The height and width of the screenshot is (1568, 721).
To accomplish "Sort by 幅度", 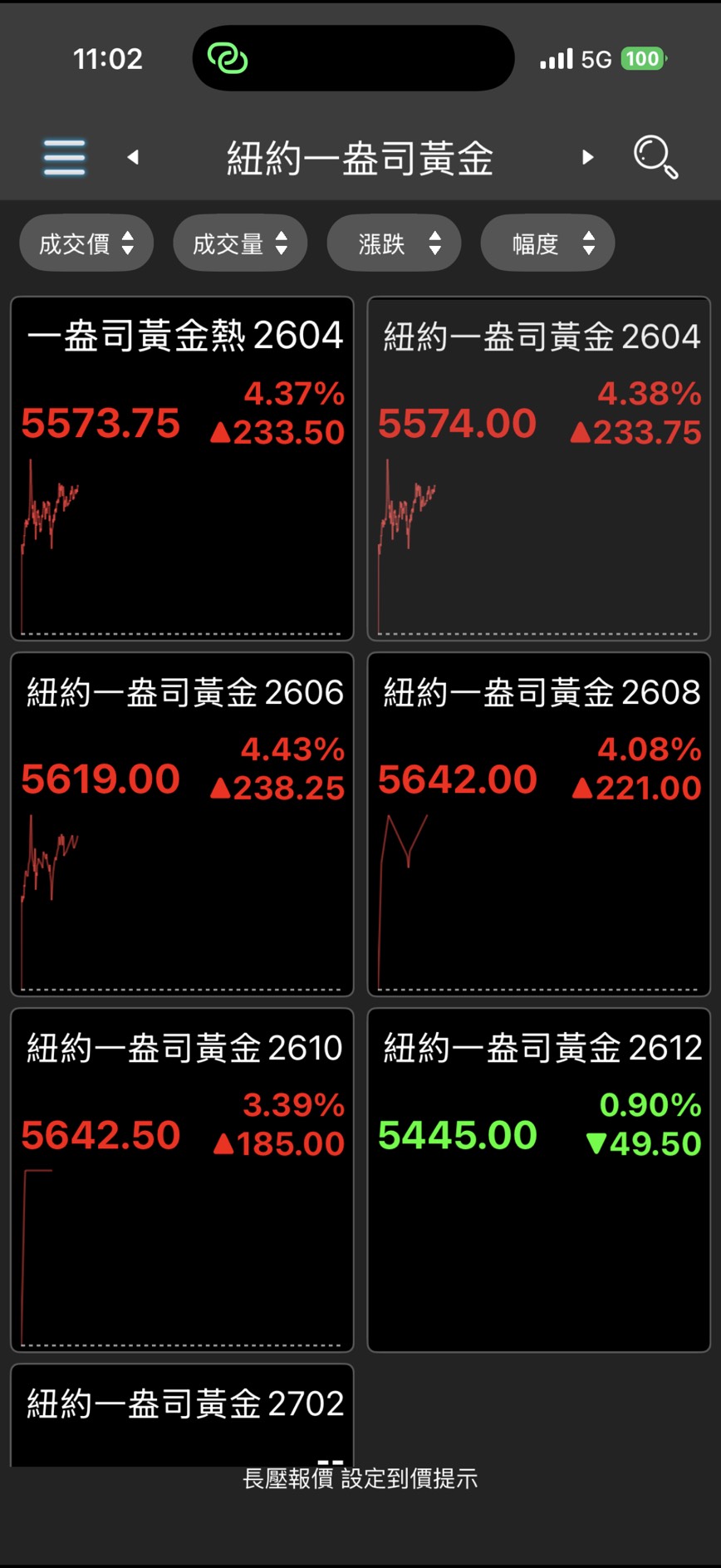I will pos(547,243).
